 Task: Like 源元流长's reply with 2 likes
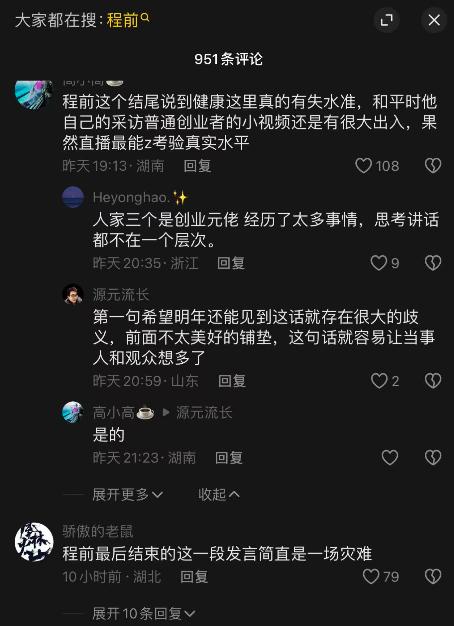tap(385, 381)
